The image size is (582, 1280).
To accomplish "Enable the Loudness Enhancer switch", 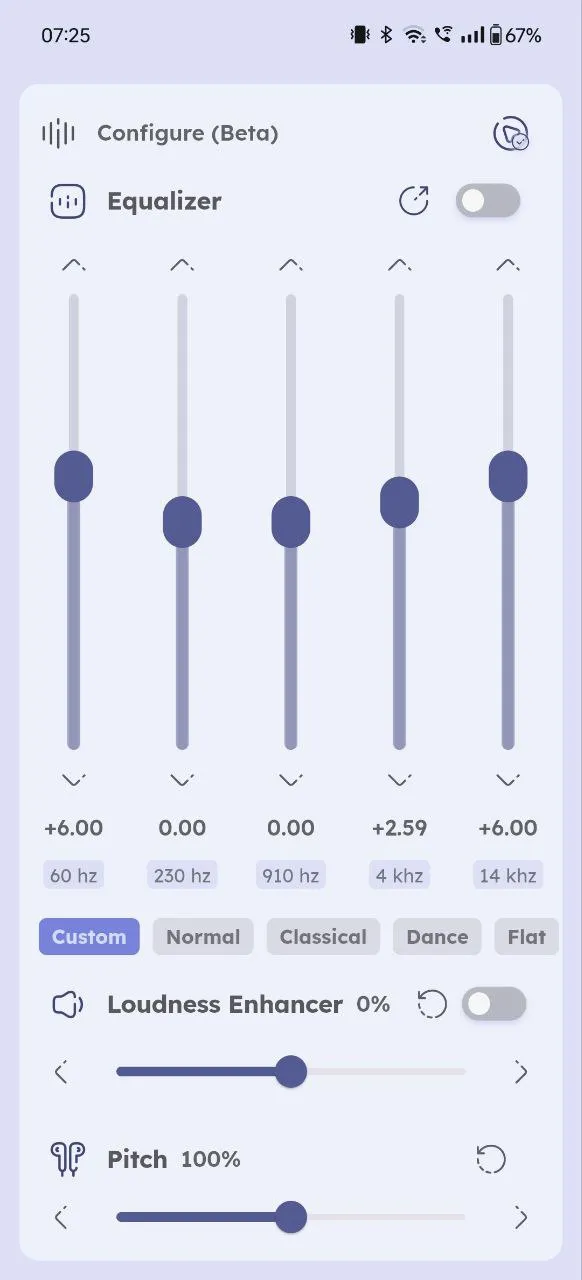I will [494, 1004].
